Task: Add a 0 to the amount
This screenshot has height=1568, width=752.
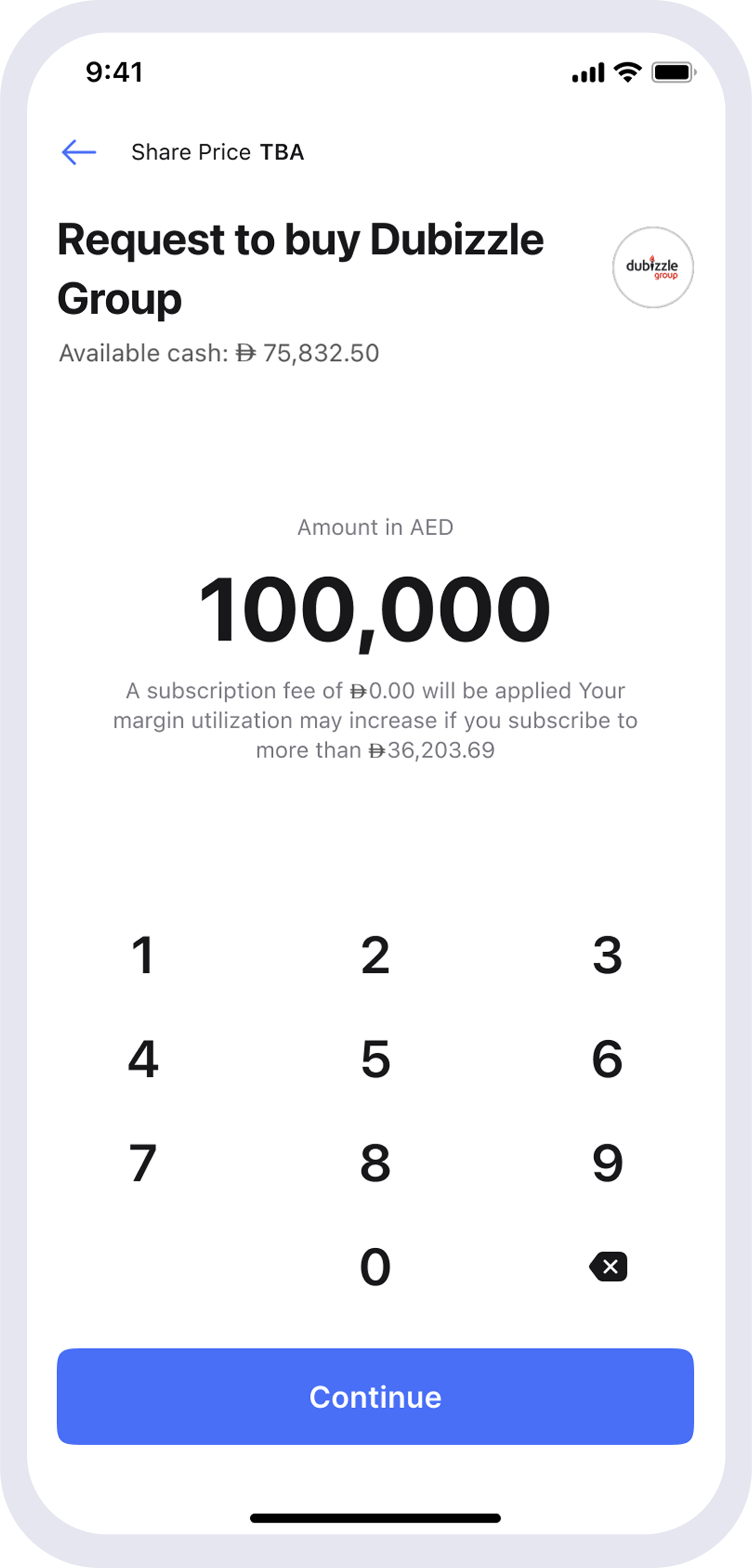Action: tap(375, 1267)
